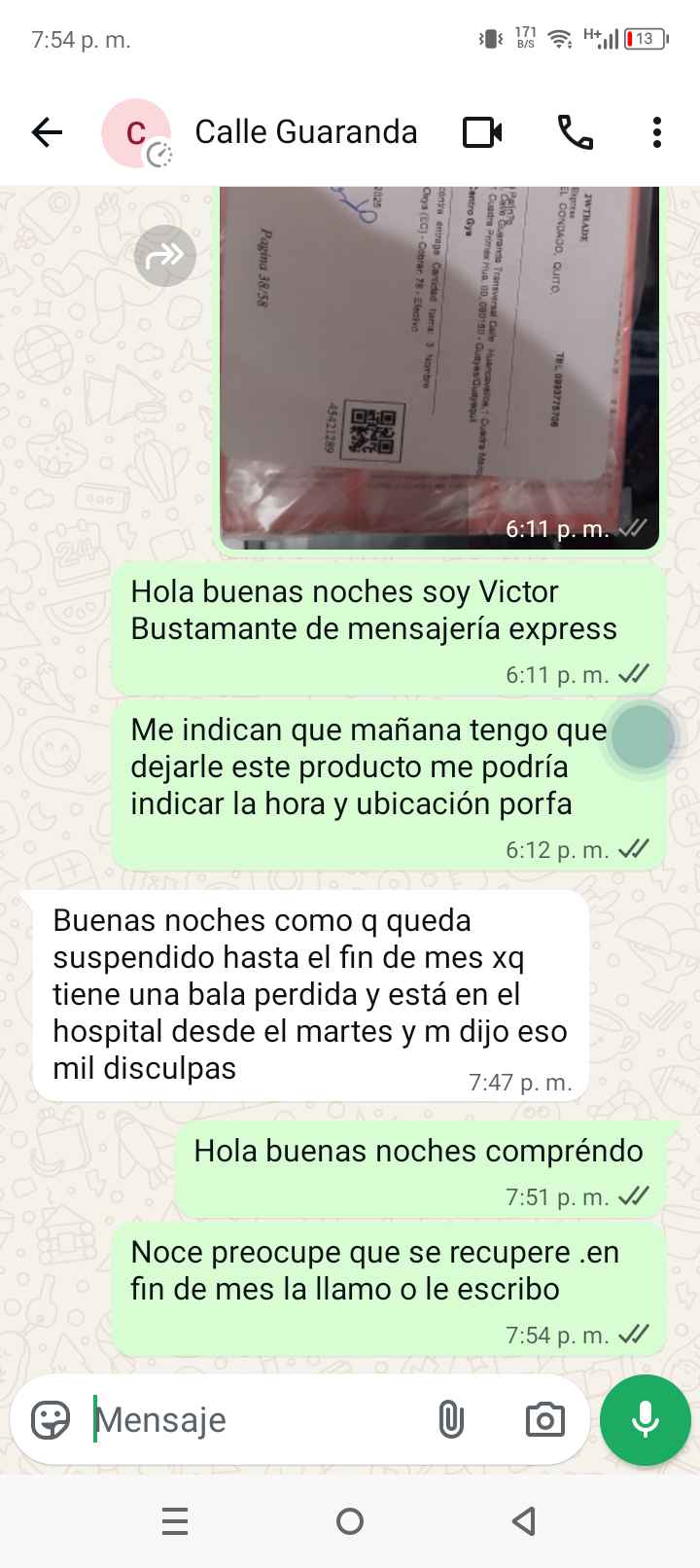Open the sticker and emoji picker
The height and width of the screenshot is (1568, 700).
coord(51,1420)
